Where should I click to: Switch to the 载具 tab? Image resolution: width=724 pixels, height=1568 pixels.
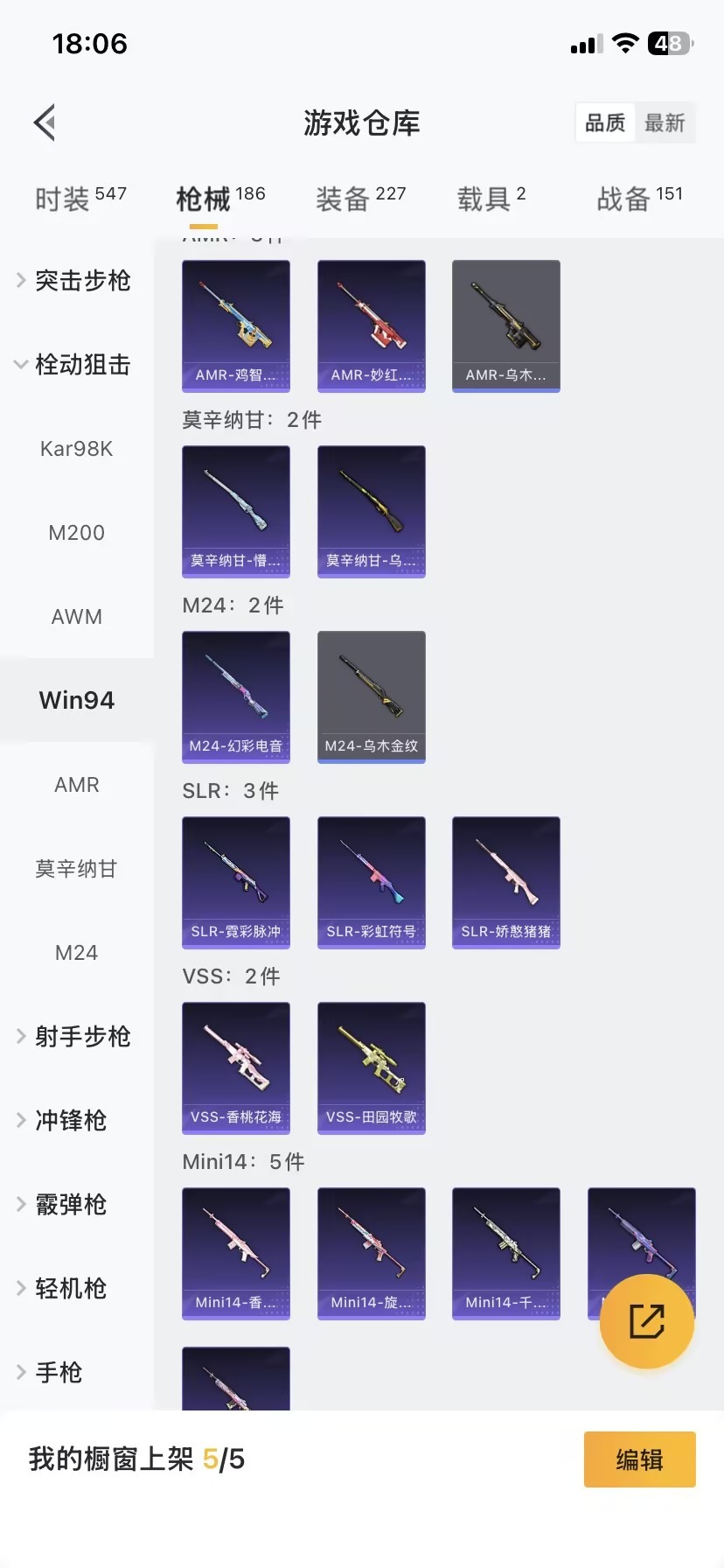pos(491,198)
